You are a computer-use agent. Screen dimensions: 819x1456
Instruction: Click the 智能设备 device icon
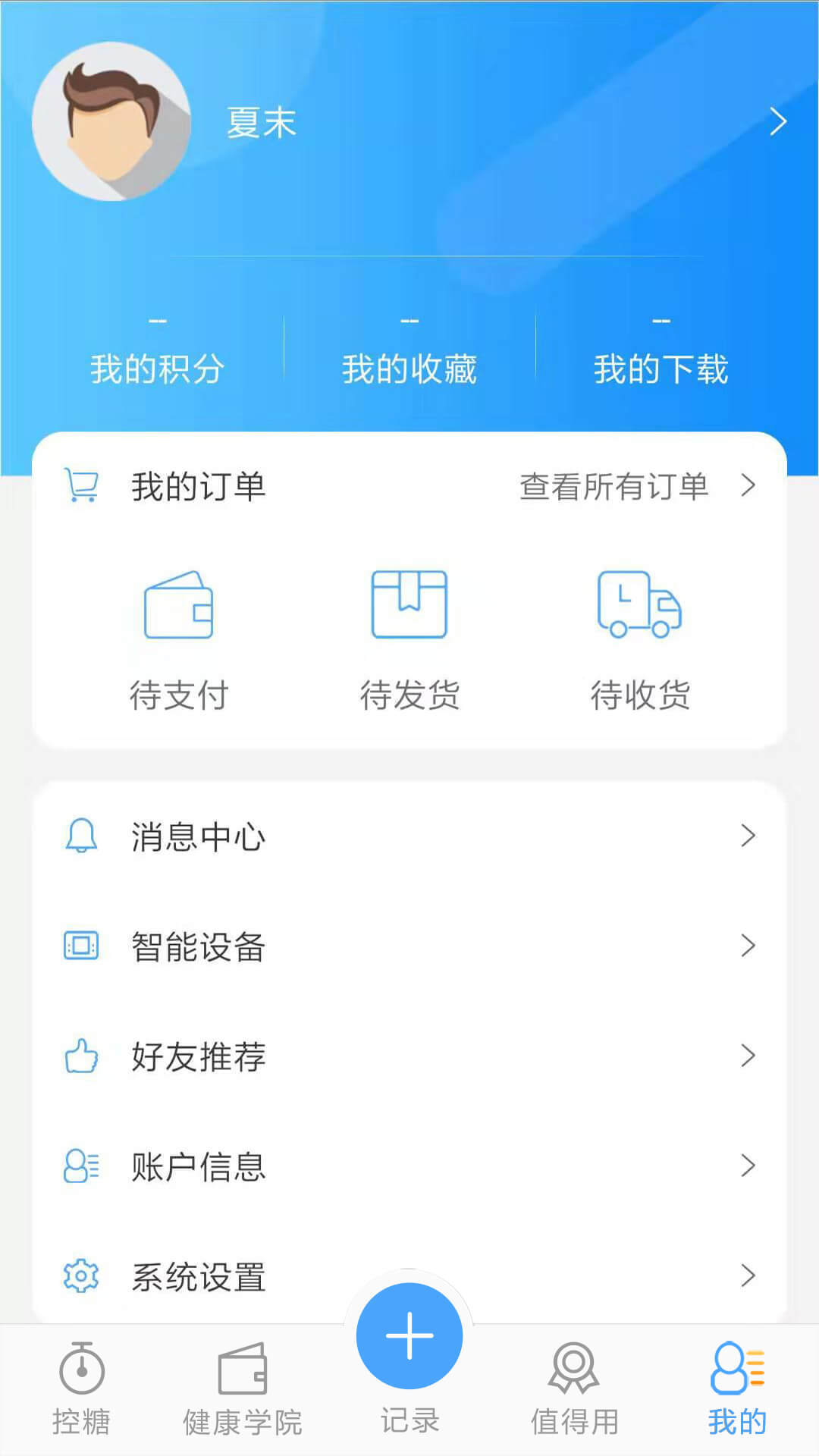point(82,946)
